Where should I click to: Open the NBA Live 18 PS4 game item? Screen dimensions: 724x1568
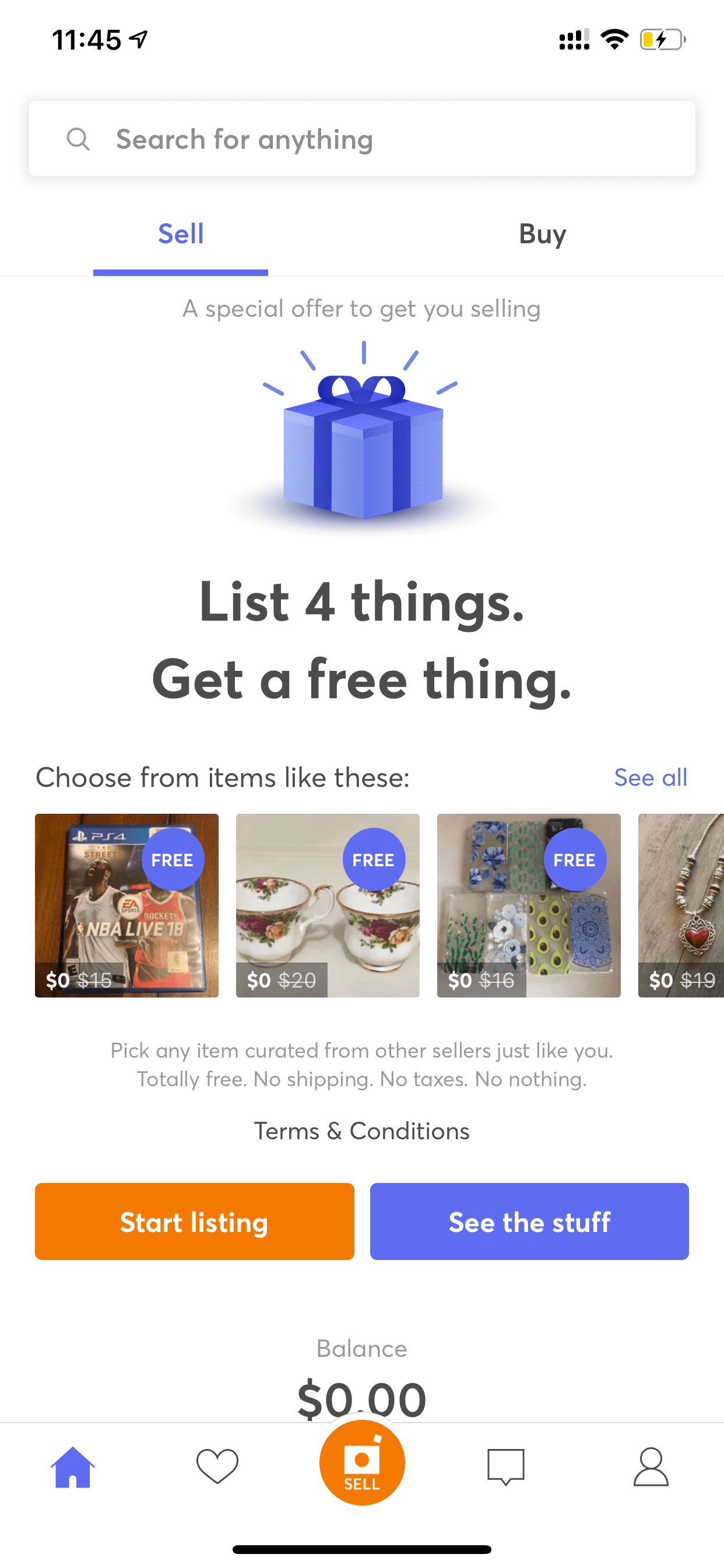click(x=126, y=905)
